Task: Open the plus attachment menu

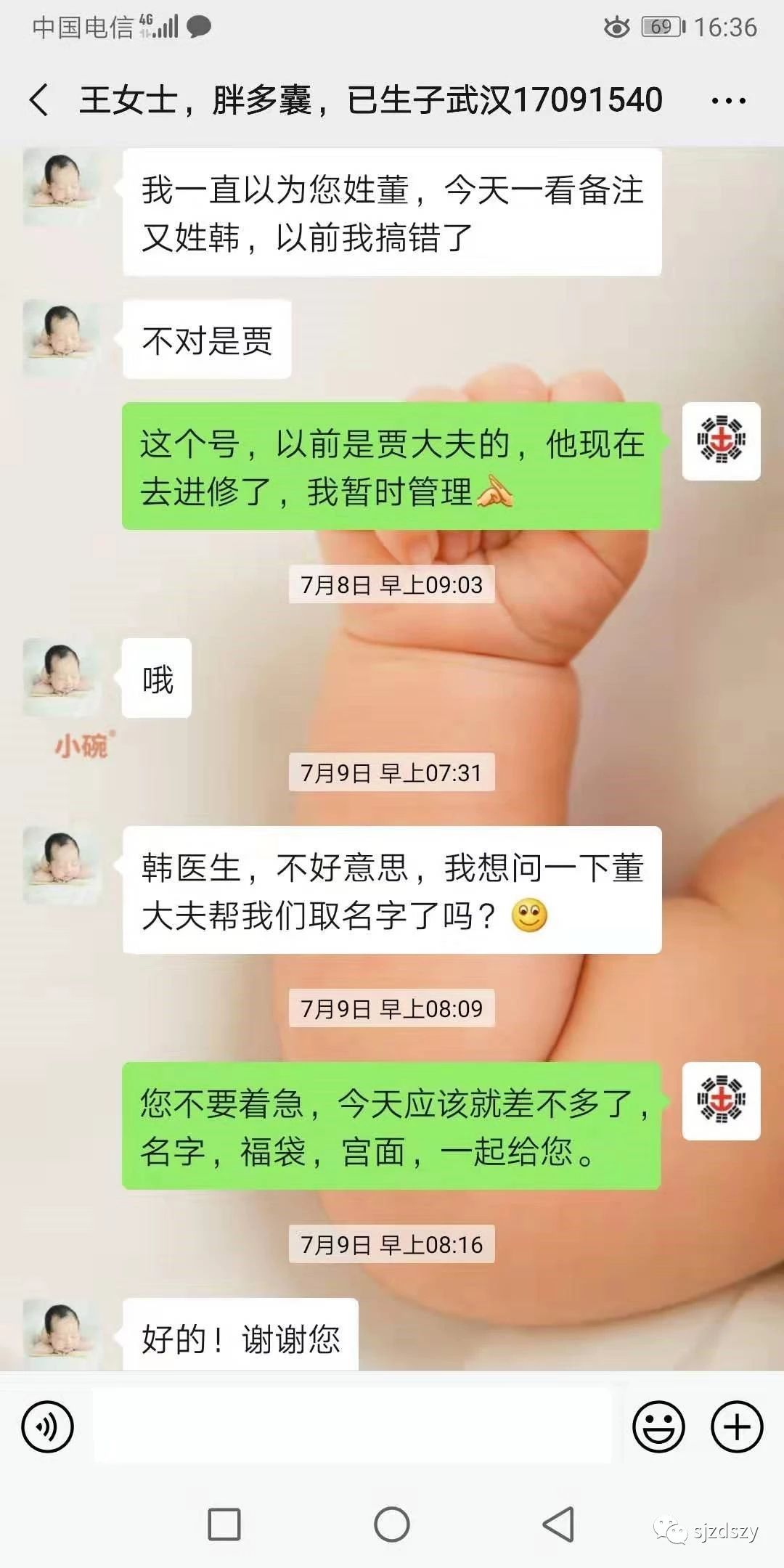Action: tap(736, 1426)
